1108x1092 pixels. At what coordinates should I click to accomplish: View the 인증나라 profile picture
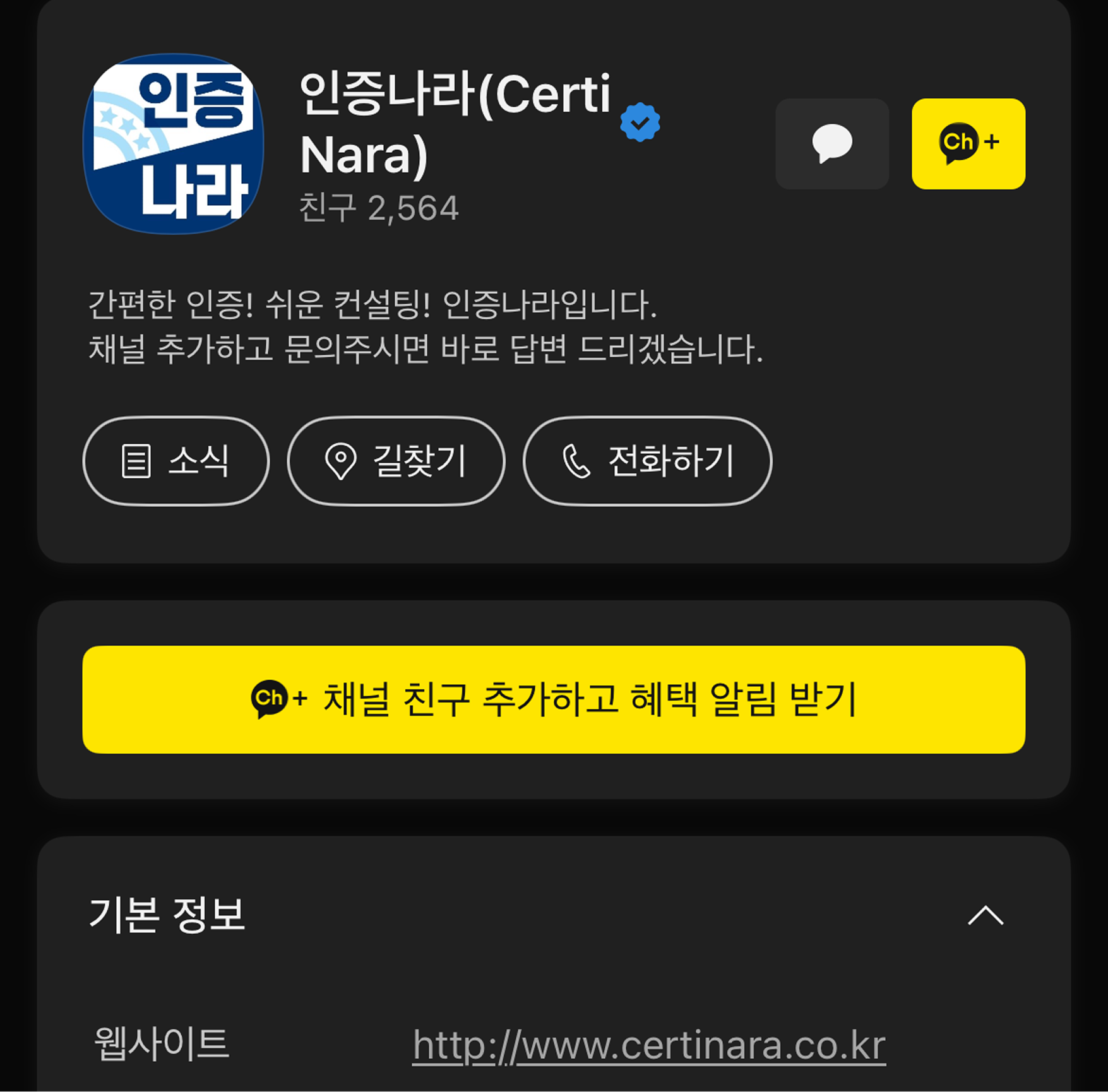(174, 144)
